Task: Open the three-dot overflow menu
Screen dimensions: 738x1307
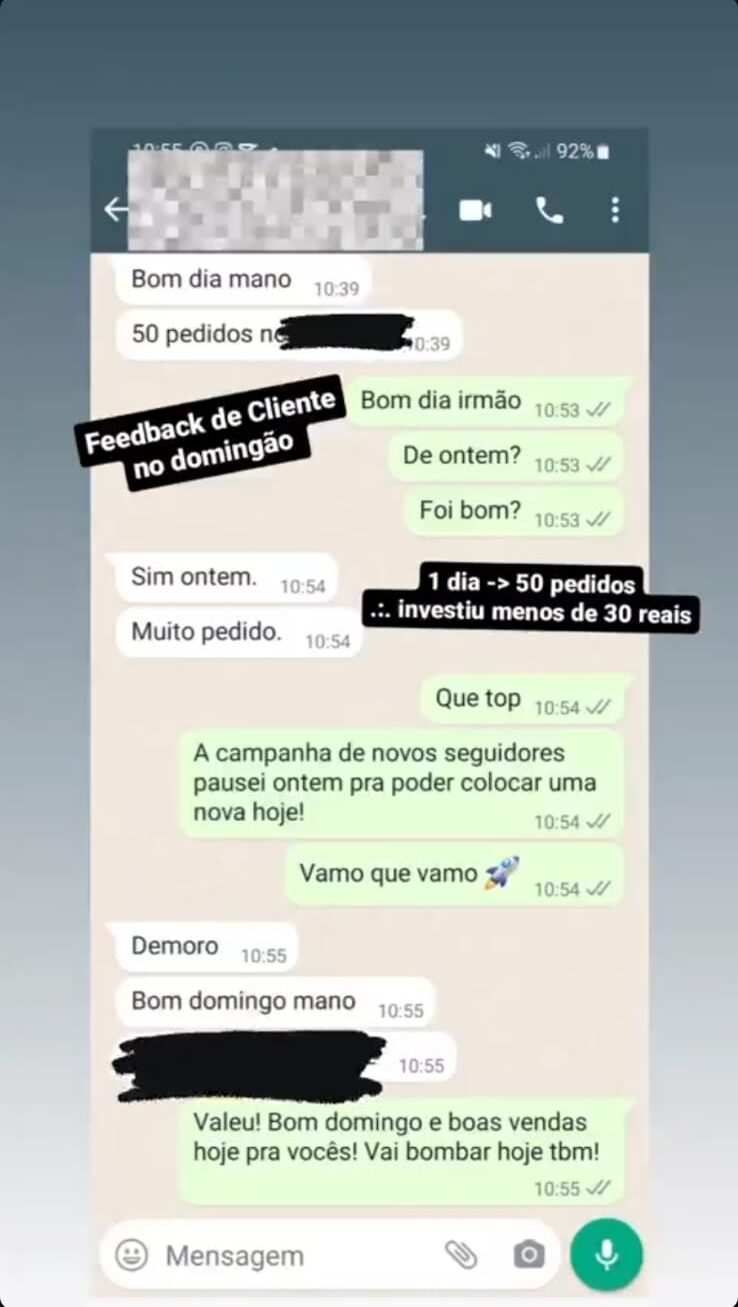Action: click(x=616, y=210)
